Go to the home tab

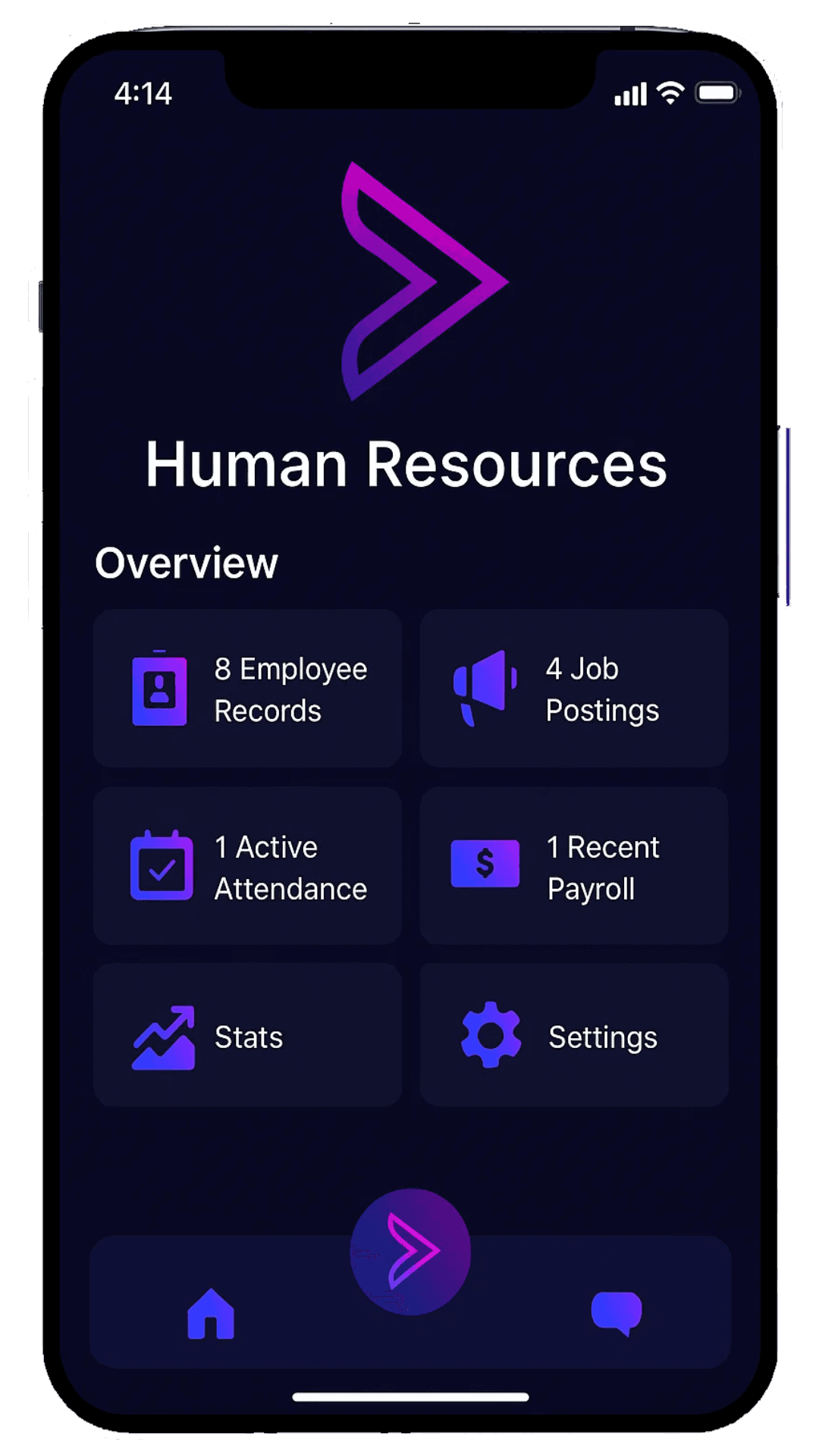[211, 1313]
